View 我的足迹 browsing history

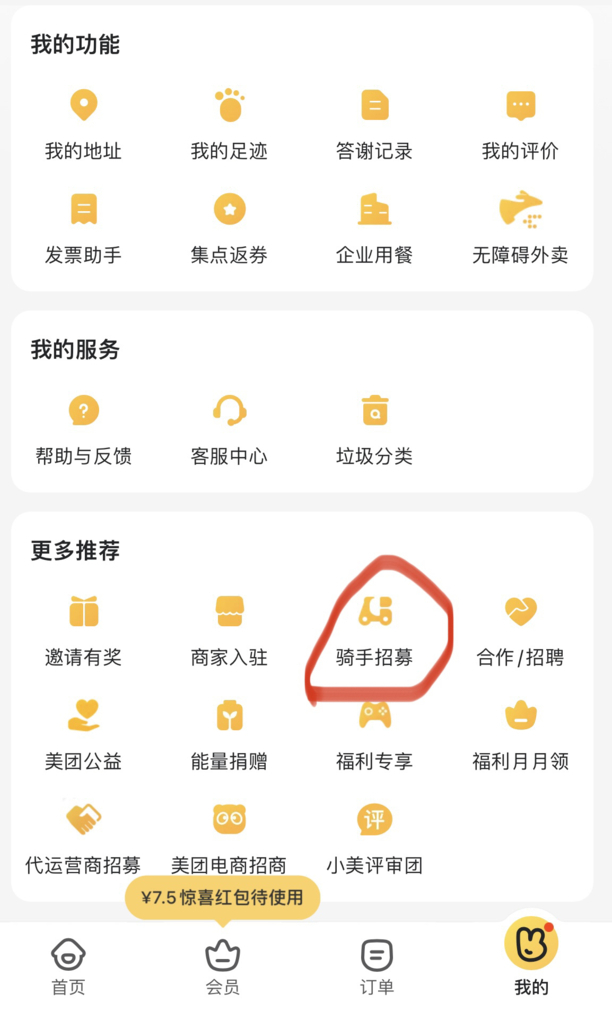(229, 123)
